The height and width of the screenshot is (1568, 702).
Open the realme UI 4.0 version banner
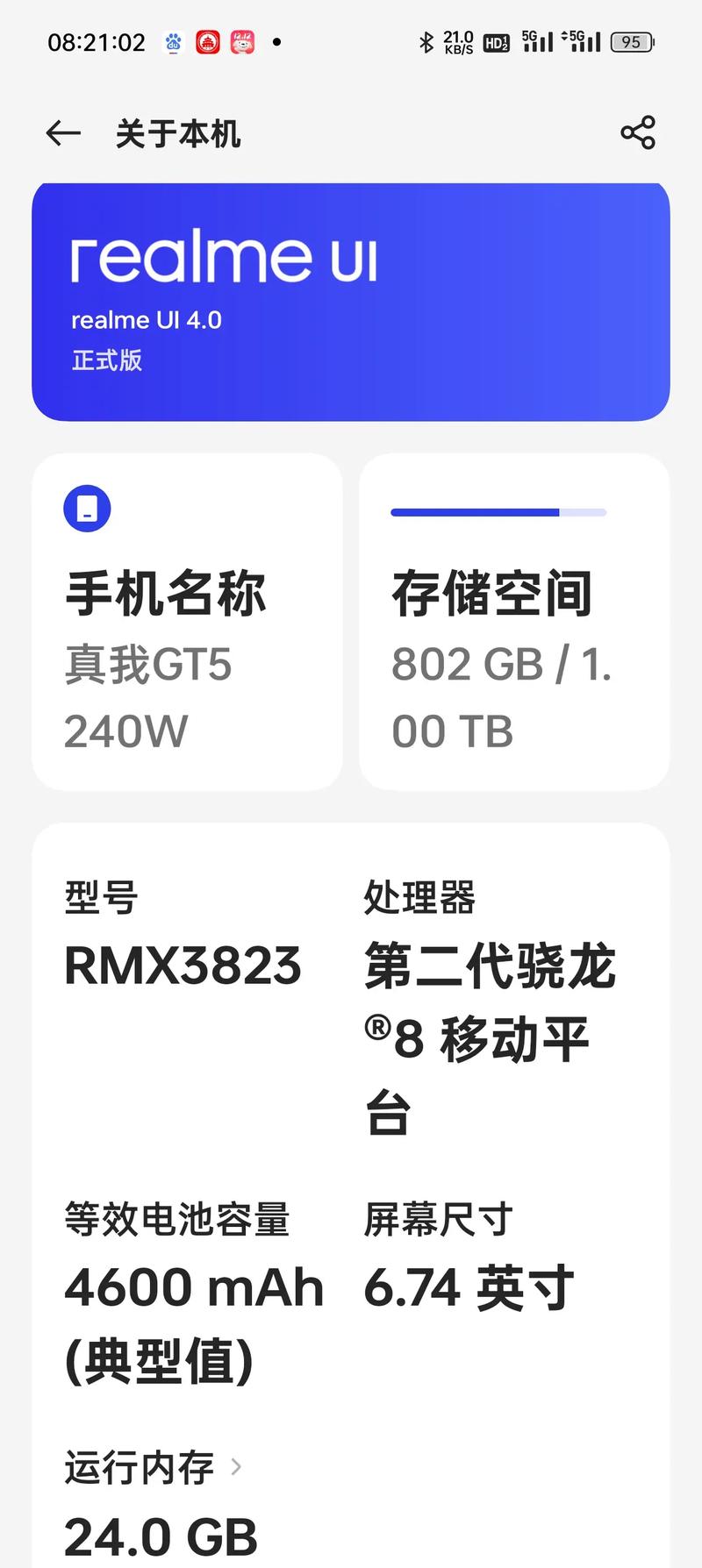[351, 298]
